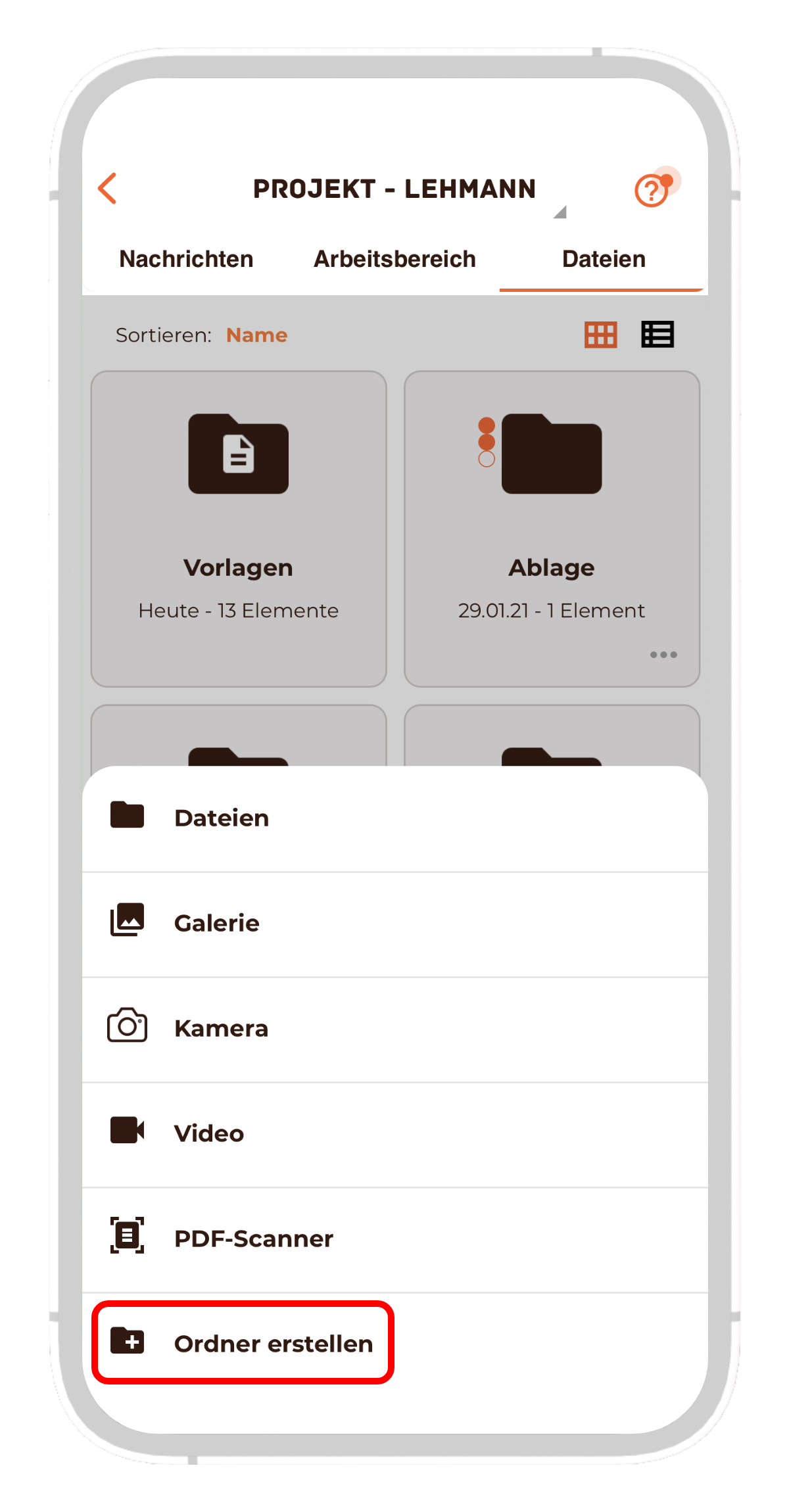Go back with the orange arrow
789x1512 pixels.
108,189
